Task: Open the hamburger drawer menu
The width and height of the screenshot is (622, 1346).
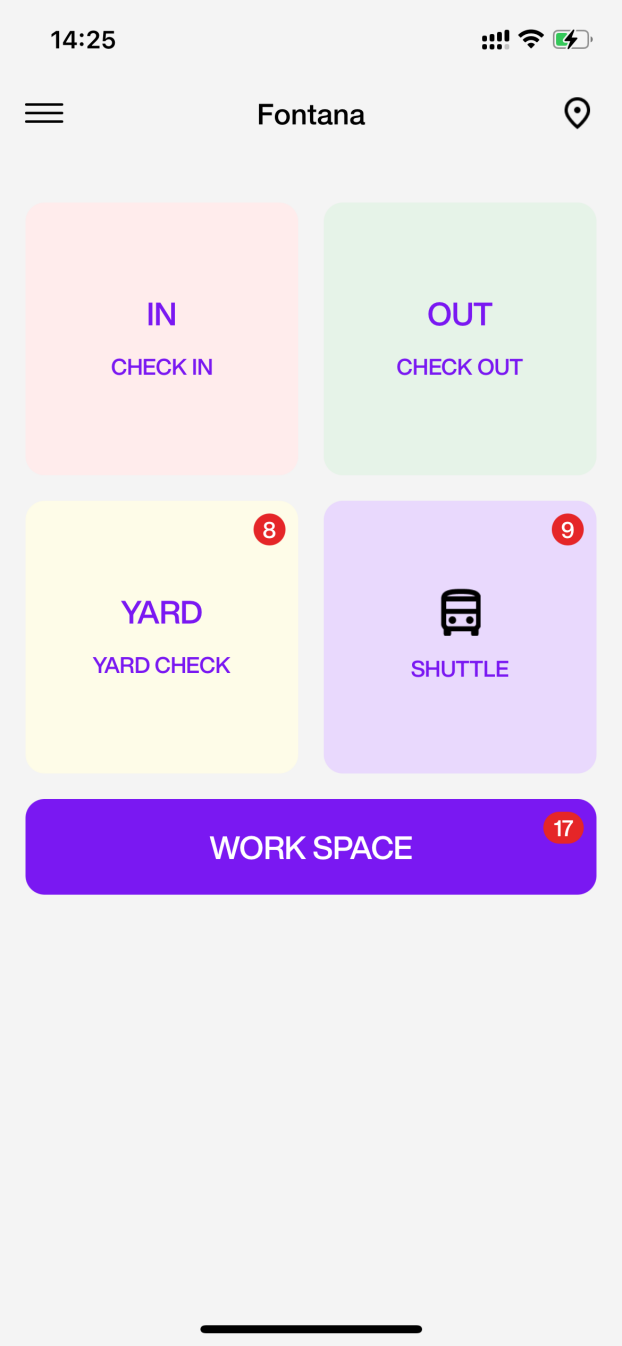Action: tap(44, 114)
